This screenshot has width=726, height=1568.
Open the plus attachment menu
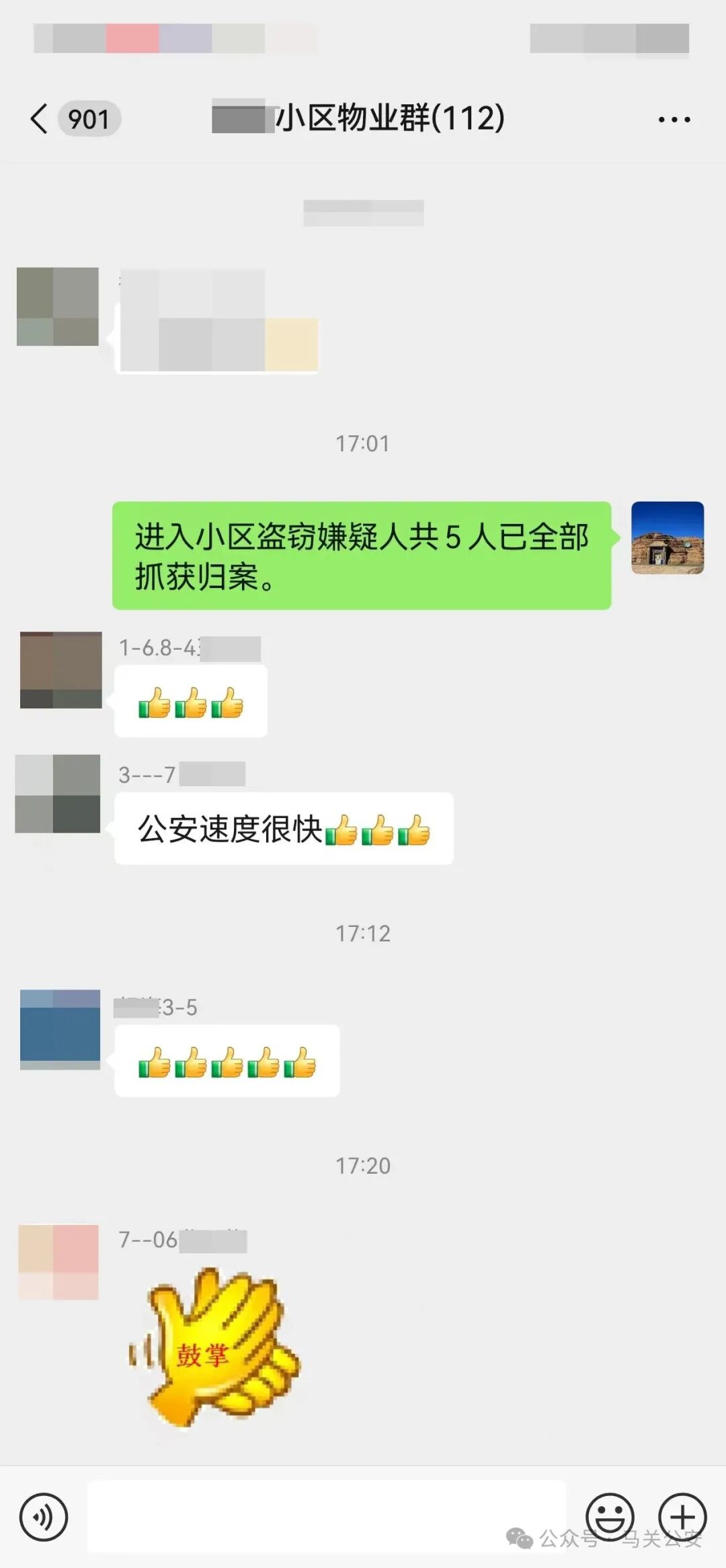point(682,1518)
